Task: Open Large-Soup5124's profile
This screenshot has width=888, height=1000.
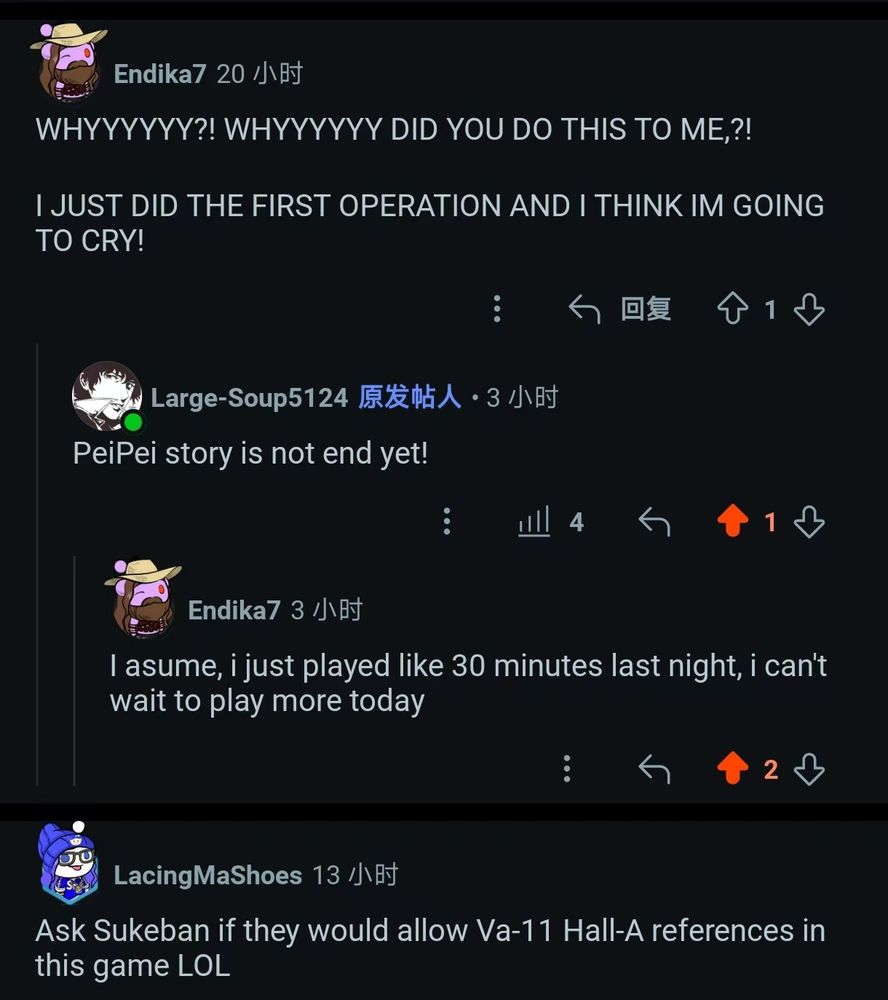Action: (249, 398)
